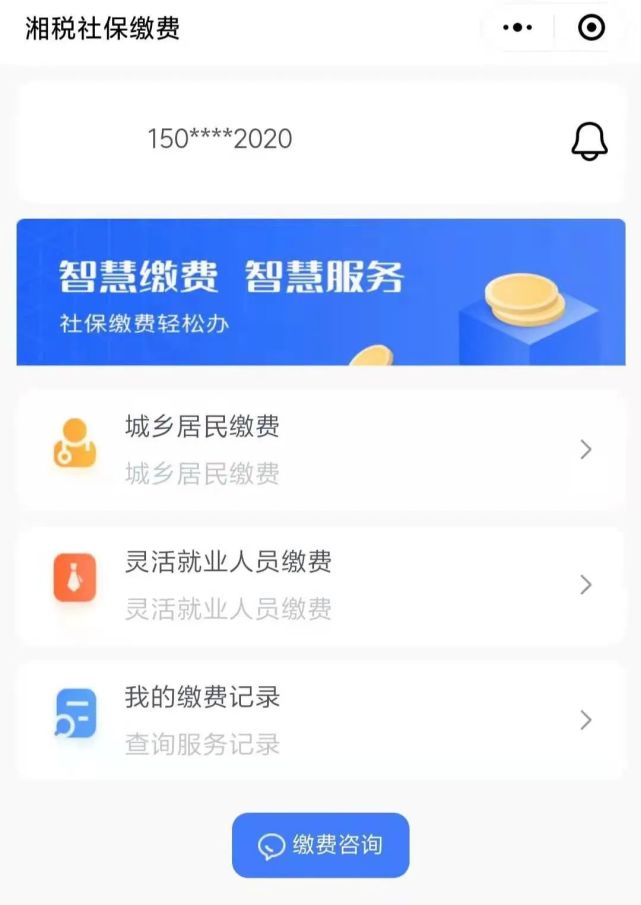Viewport: 641px width, 905px height.
Task: View 我的缴费记录
Action: coord(320,719)
